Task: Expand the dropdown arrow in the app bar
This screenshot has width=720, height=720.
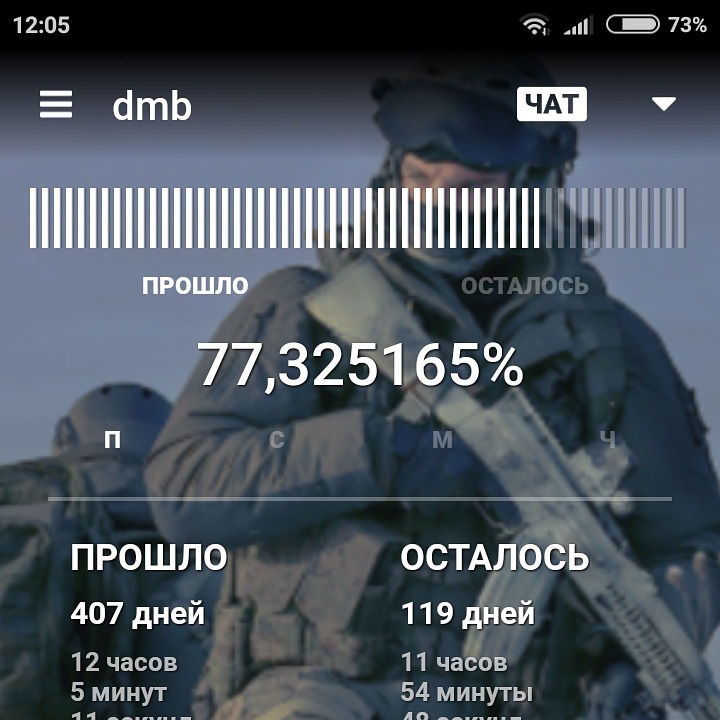Action: click(x=664, y=104)
